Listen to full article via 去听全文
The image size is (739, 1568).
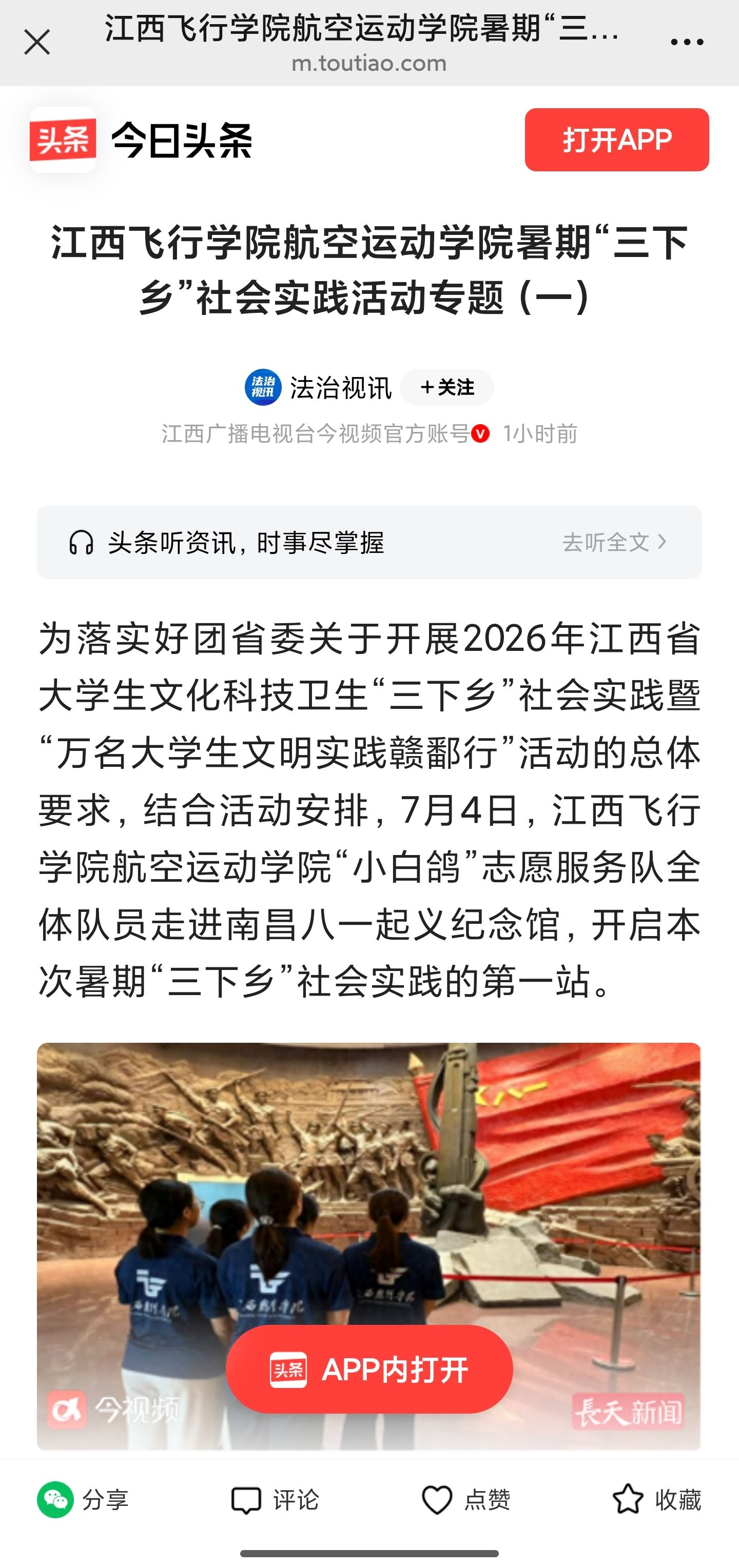pos(614,542)
